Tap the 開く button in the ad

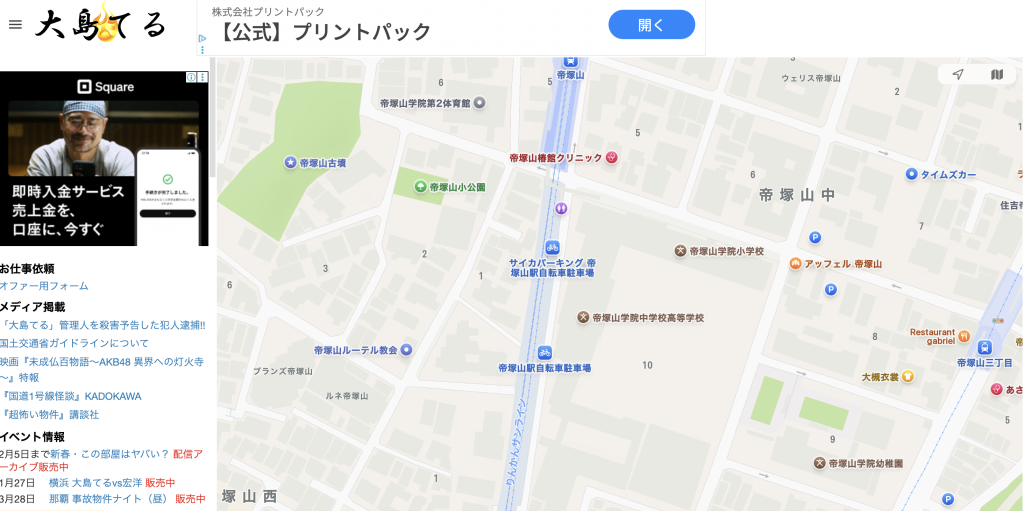point(651,25)
